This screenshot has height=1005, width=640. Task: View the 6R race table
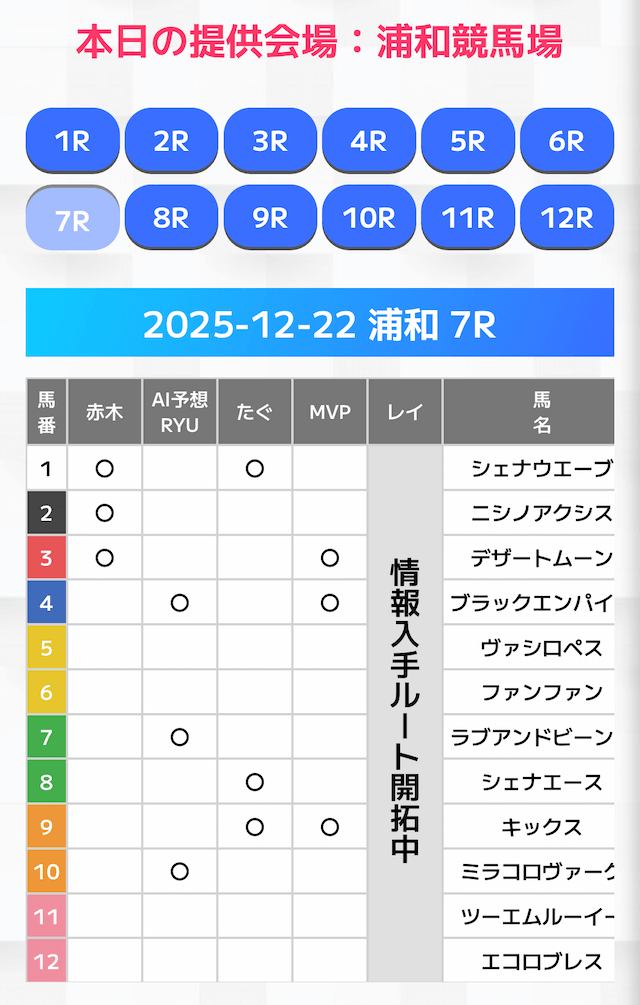click(567, 141)
